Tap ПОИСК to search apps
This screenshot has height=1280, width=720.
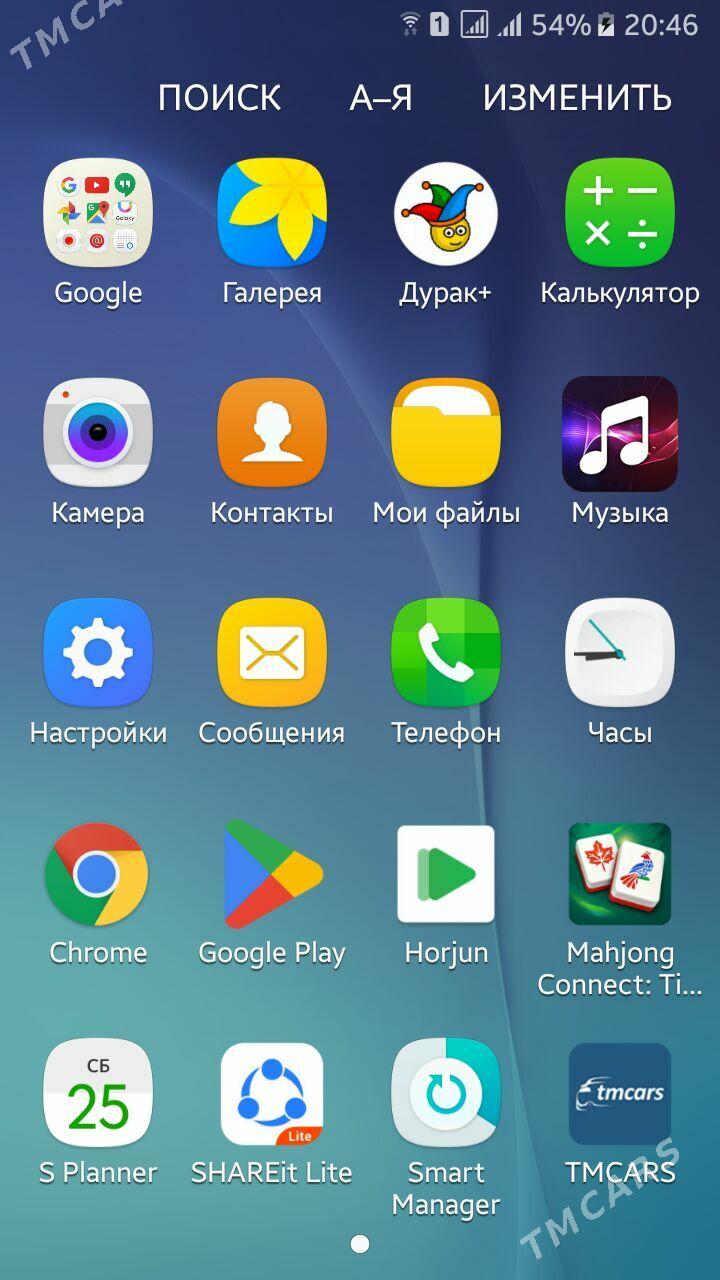[219, 98]
